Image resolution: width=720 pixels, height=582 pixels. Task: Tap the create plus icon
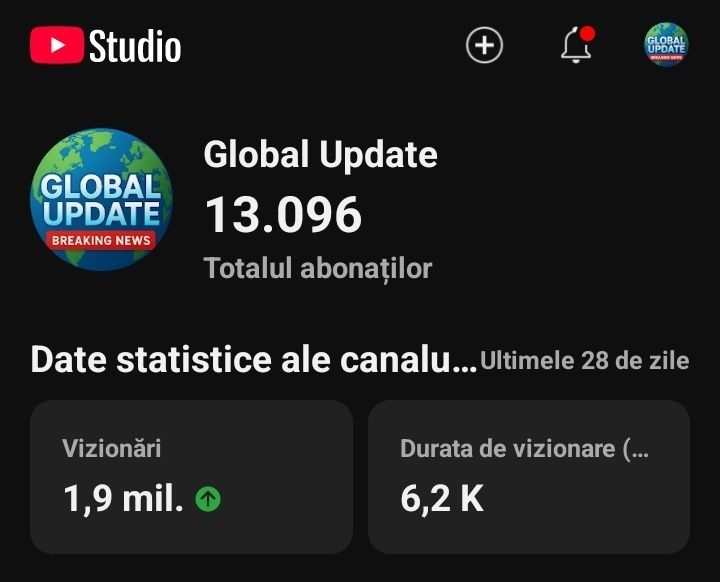[485, 45]
